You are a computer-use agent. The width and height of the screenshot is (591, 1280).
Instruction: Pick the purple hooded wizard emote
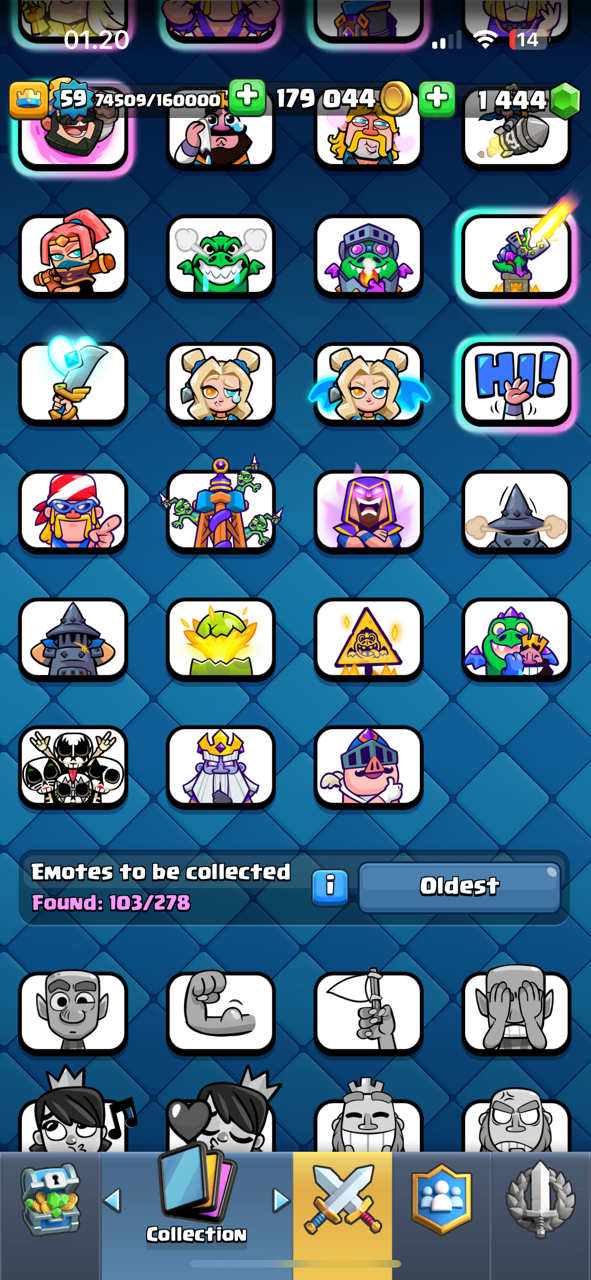(369, 511)
